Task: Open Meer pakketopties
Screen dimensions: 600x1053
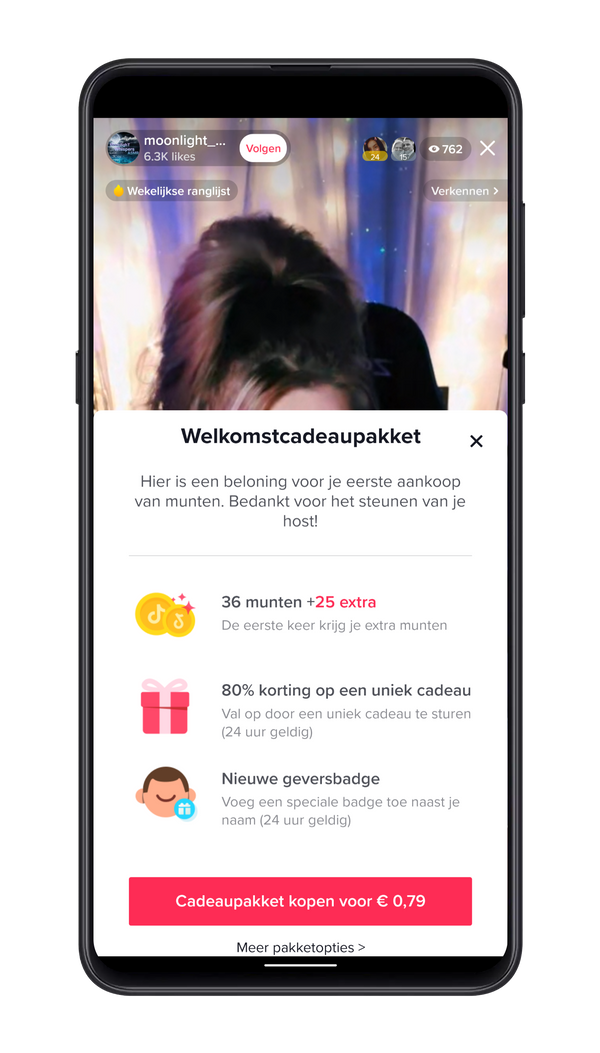Action: (300, 947)
